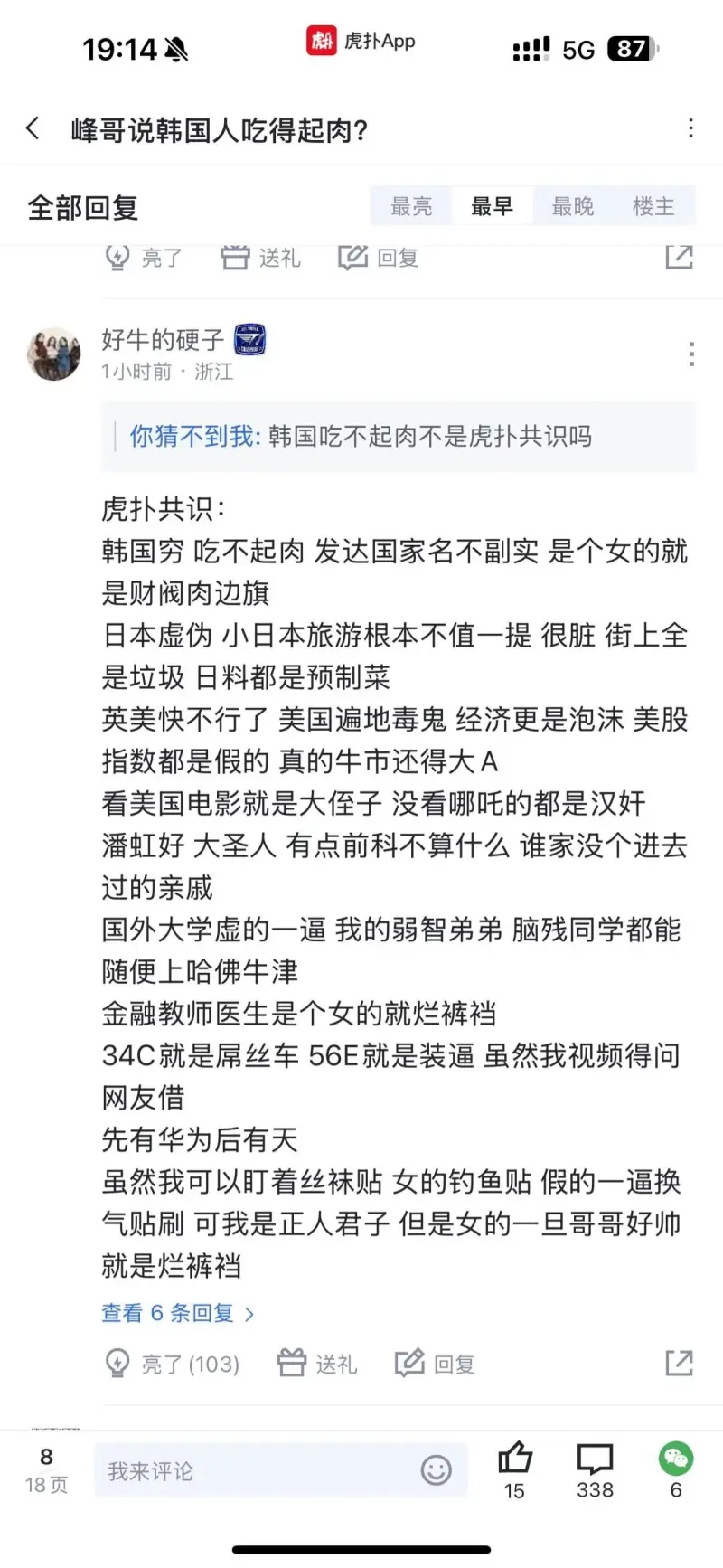The height and width of the screenshot is (1568, 723).
Task: Switch to the 最晚 sort tab
Action: (573, 207)
